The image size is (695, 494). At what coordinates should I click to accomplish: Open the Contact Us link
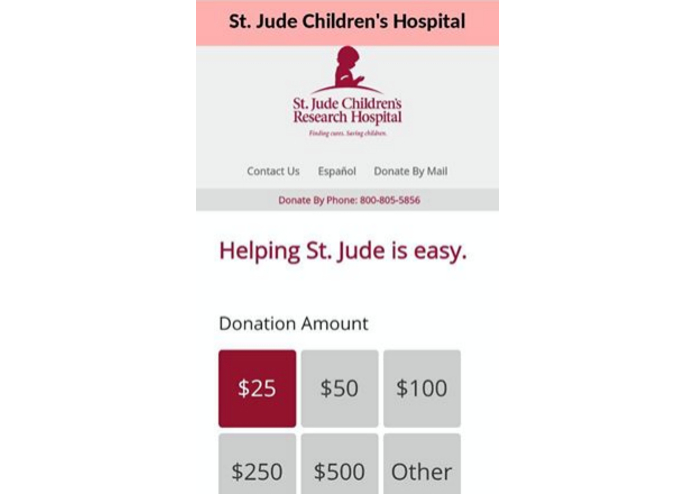tap(273, 171)
